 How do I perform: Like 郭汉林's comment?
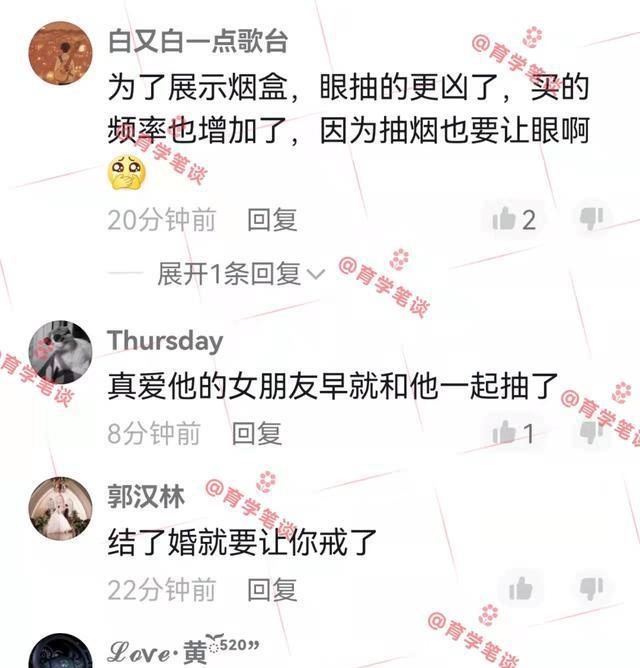(x=520, y=589)
